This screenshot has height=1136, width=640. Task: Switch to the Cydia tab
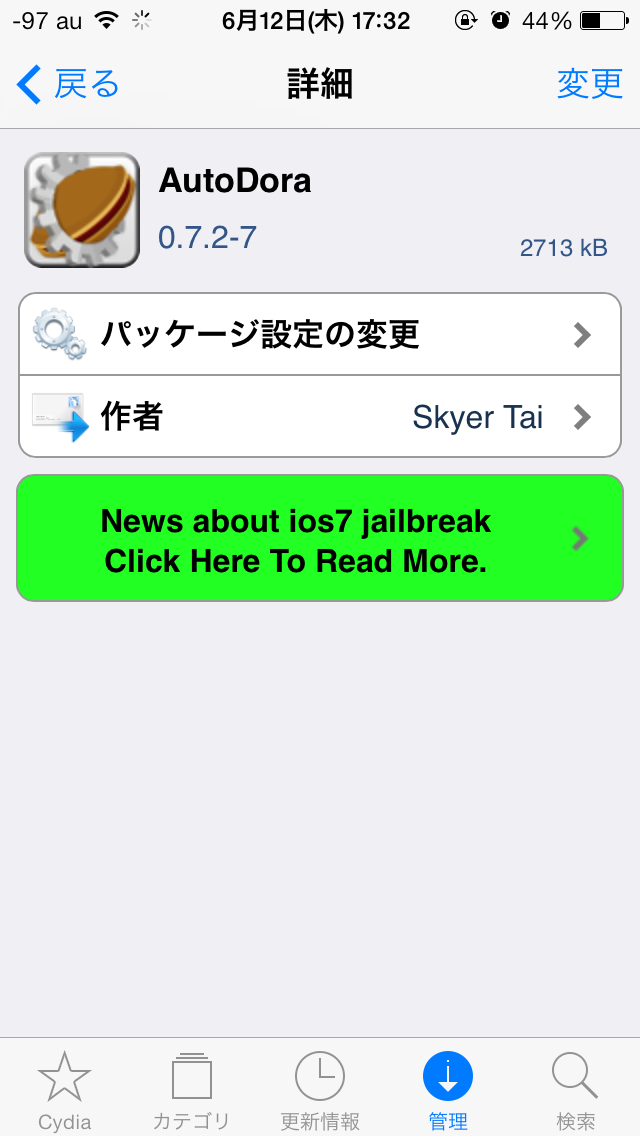pyautogui.click(x=64, y=1090)
